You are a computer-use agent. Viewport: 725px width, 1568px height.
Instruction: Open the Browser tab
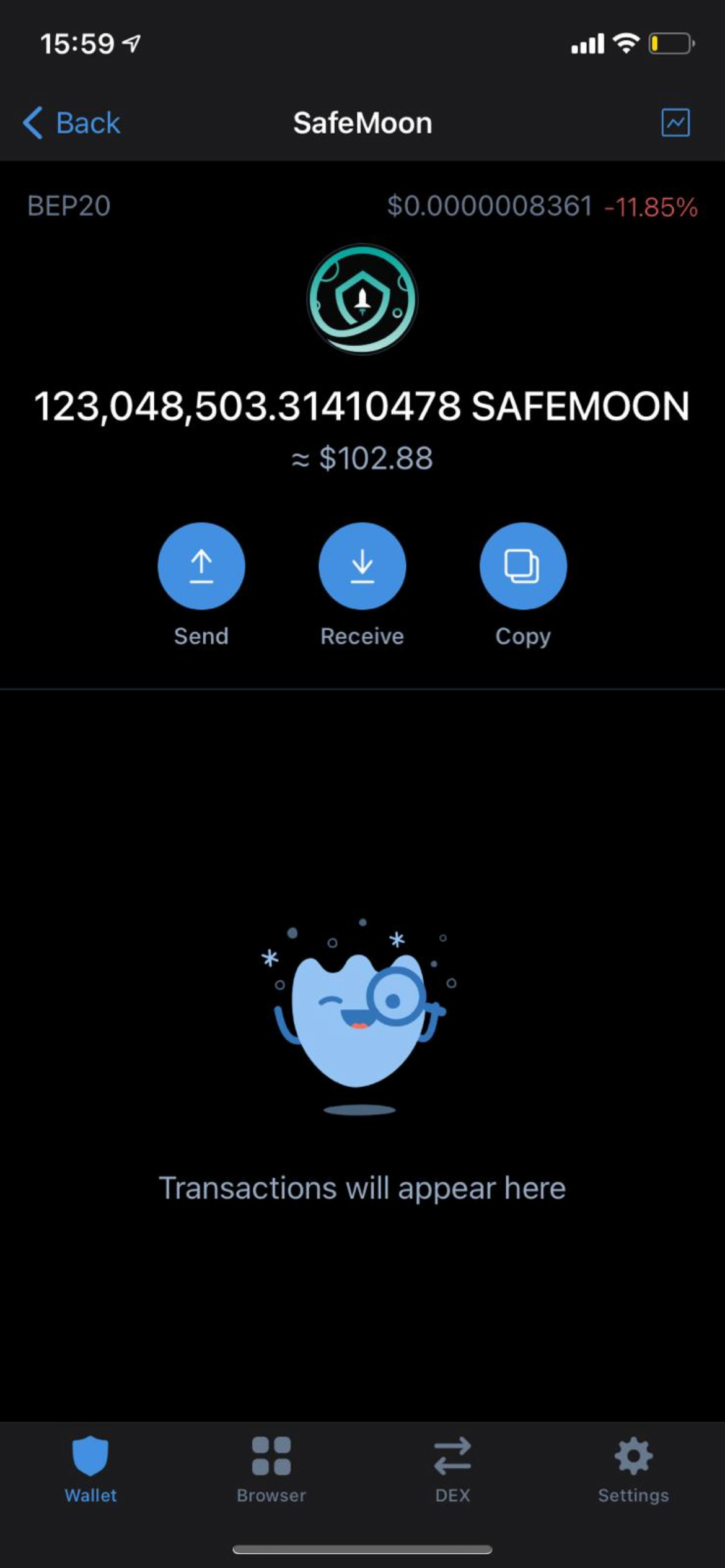point(271,1469)
